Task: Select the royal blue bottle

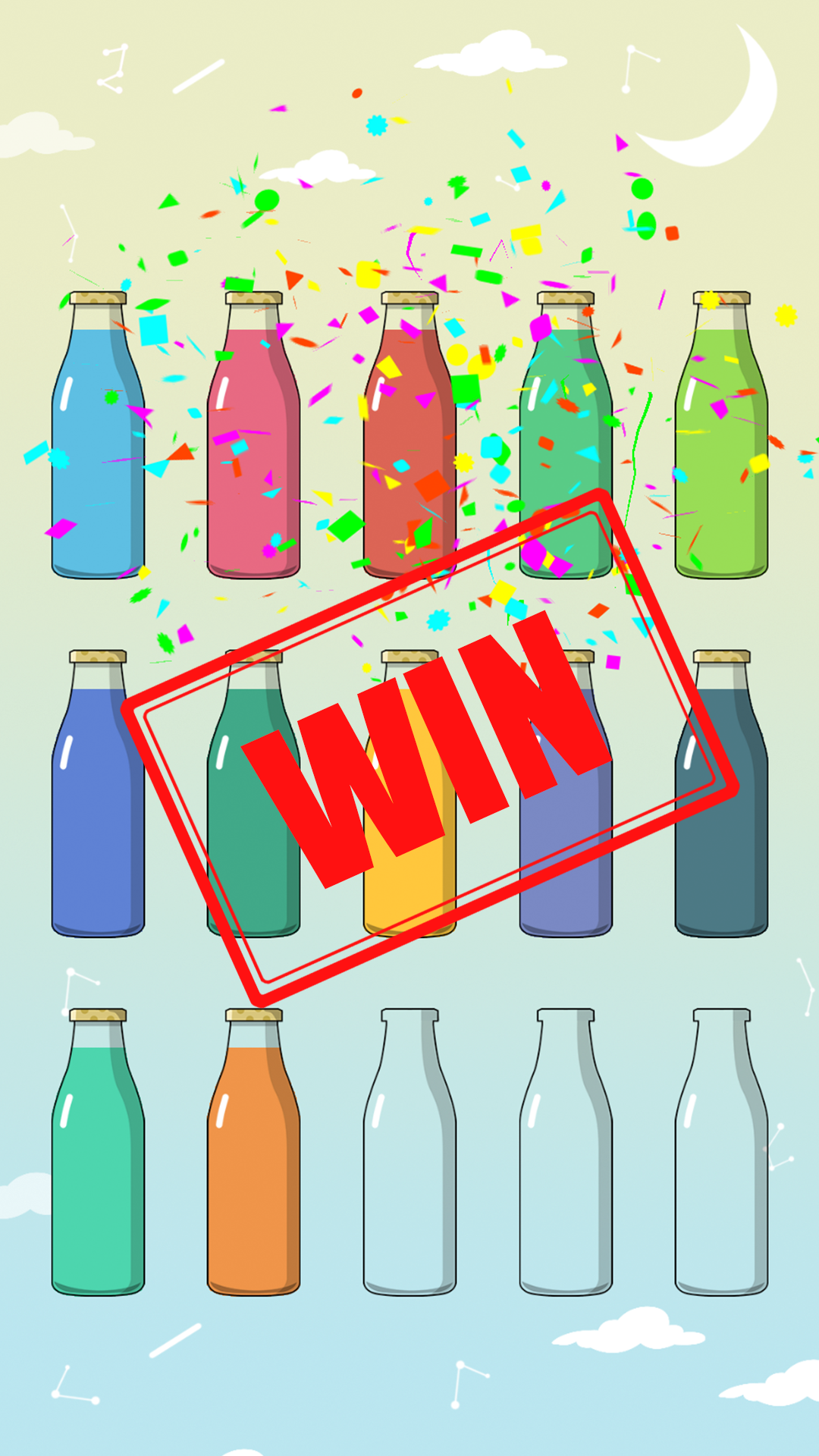Action: coord(98,804)
